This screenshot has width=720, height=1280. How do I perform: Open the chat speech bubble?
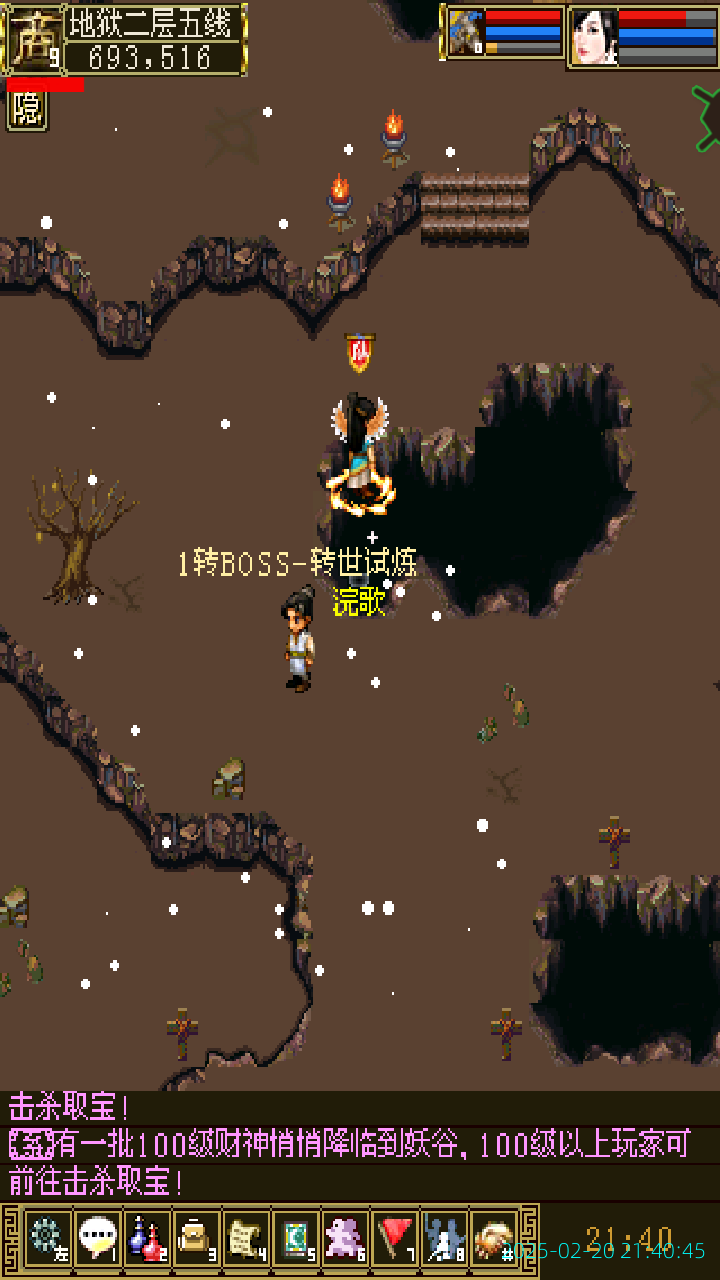tap(97, 1238)
